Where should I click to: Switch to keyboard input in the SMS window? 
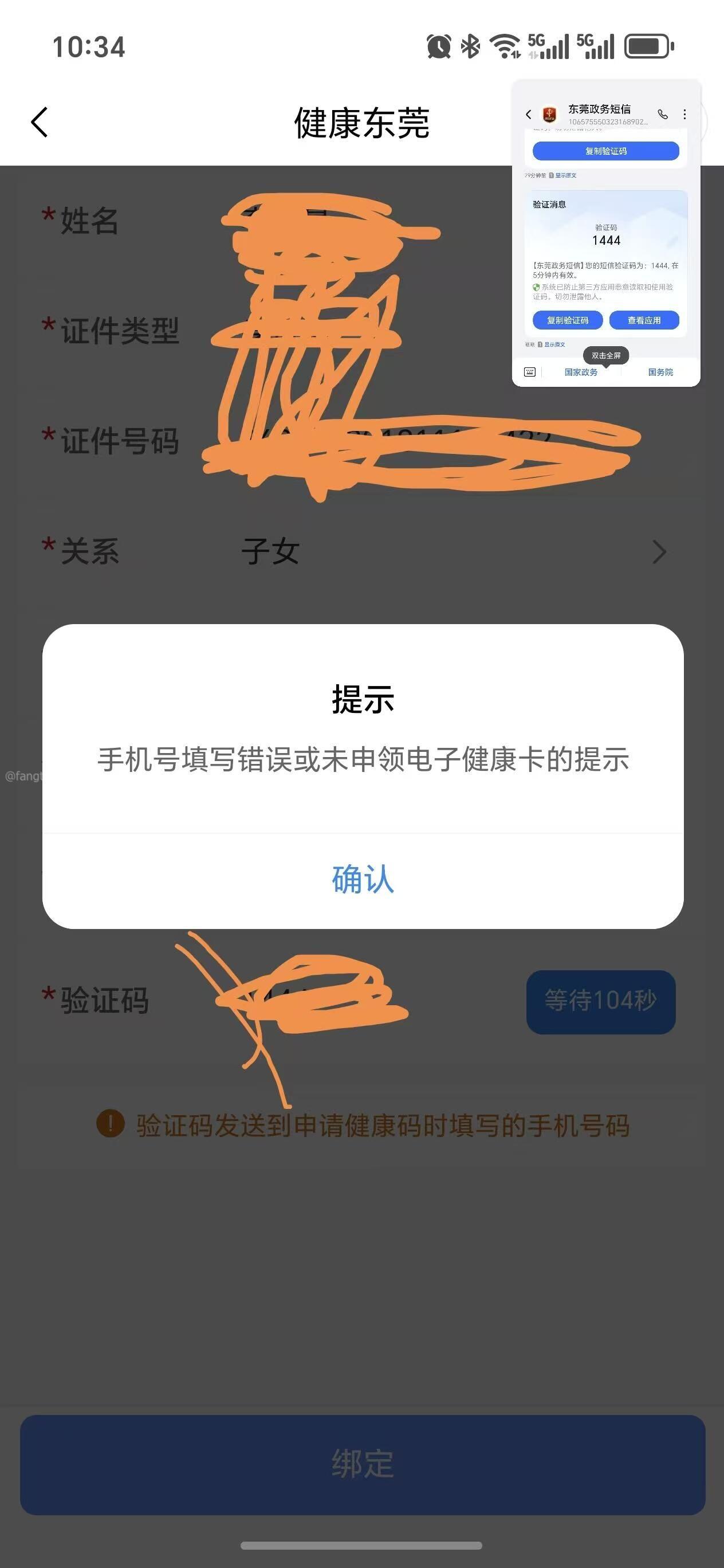(530, 372)
